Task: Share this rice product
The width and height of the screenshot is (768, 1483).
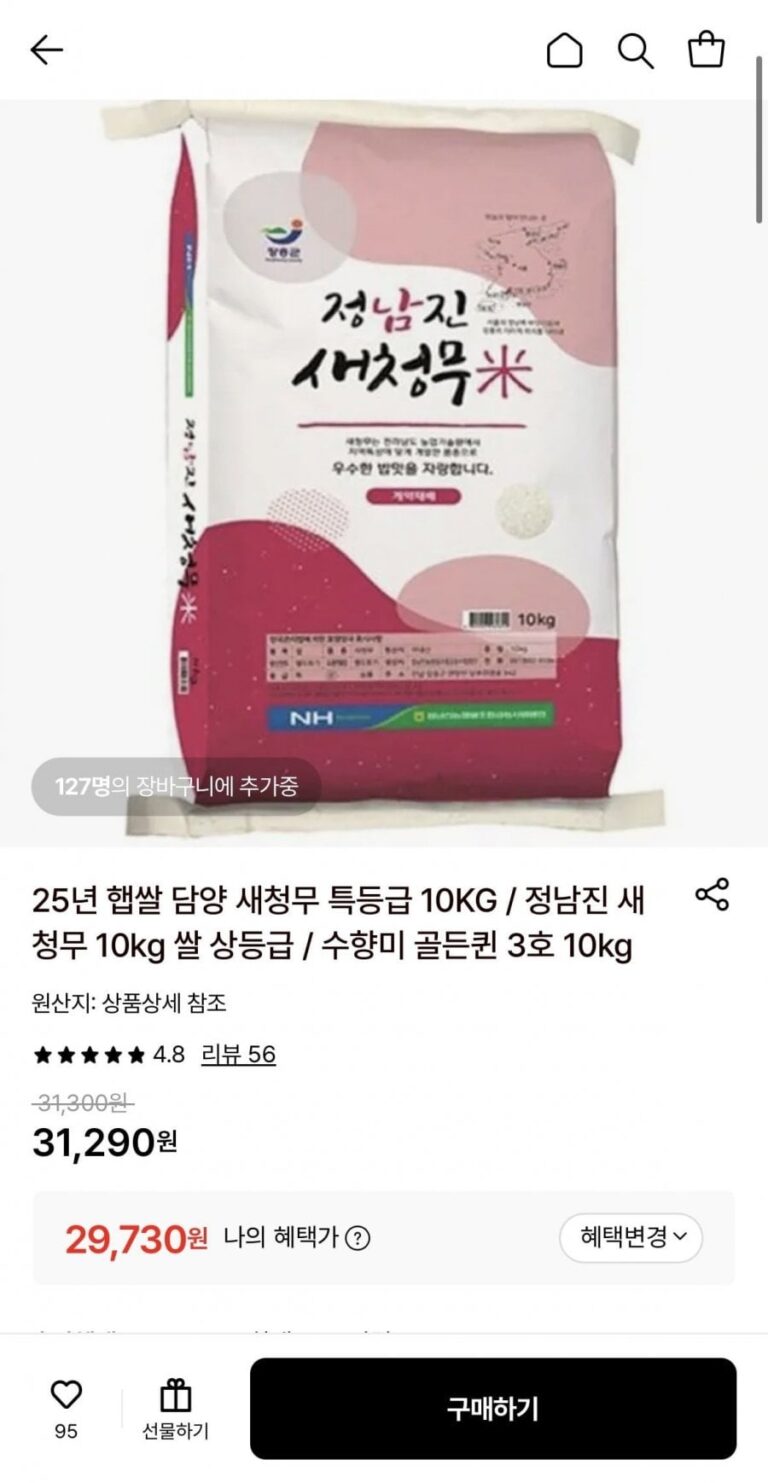Action: pos(712,894)
